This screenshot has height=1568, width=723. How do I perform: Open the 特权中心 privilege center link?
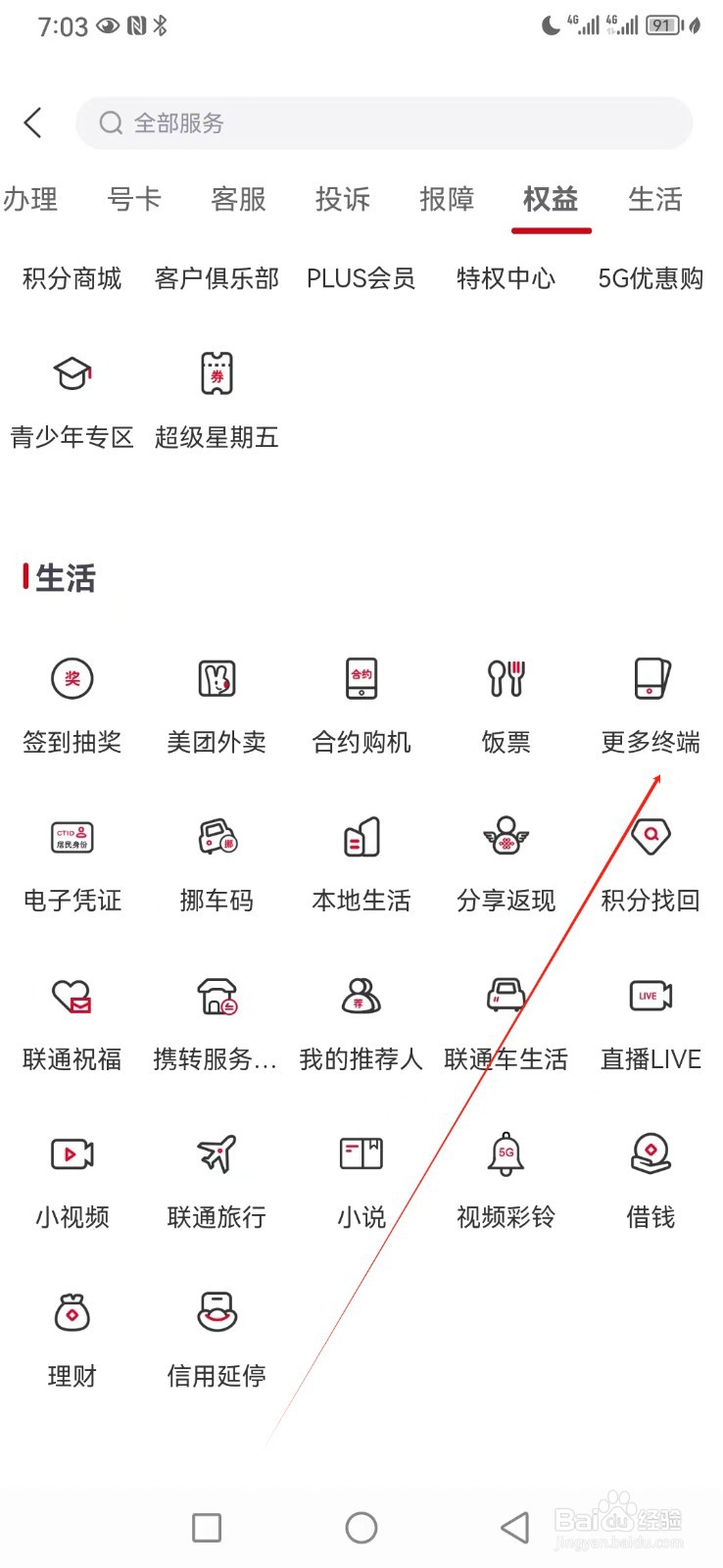(505, 278)
